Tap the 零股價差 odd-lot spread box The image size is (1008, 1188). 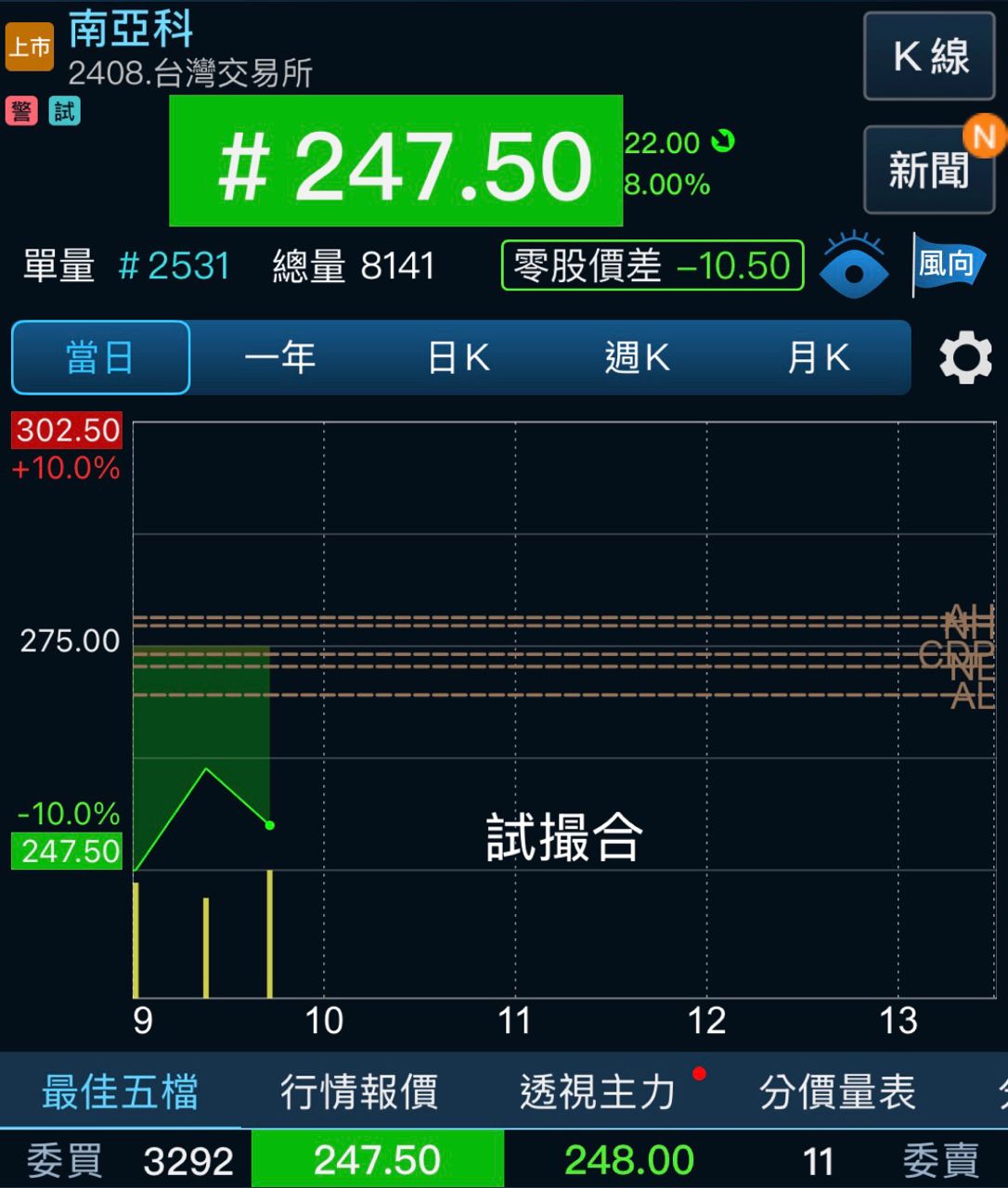[x=653, y=265]
